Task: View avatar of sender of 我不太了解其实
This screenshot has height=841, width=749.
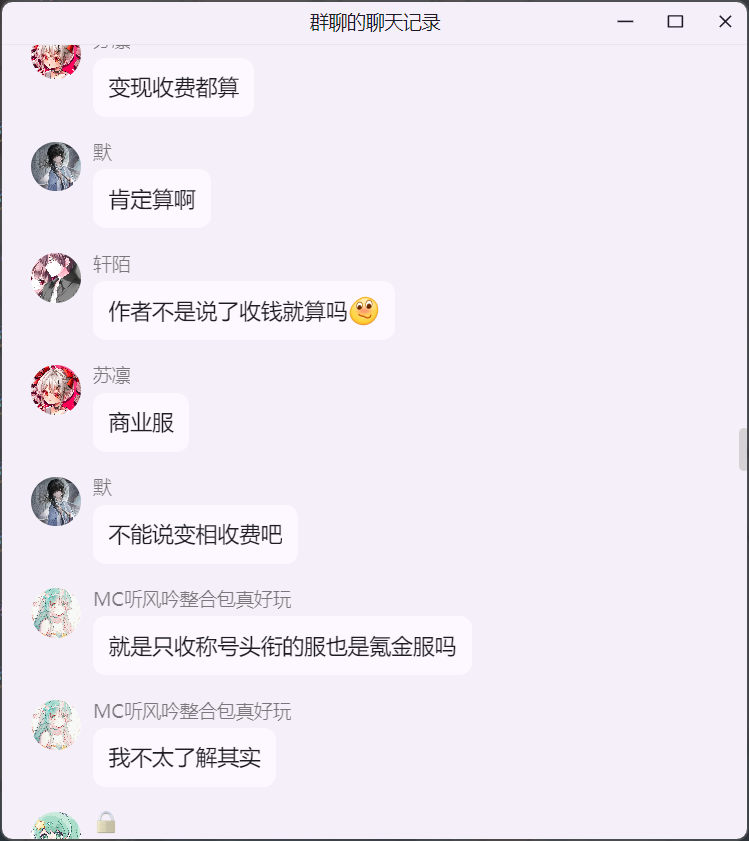Action: 56,725
